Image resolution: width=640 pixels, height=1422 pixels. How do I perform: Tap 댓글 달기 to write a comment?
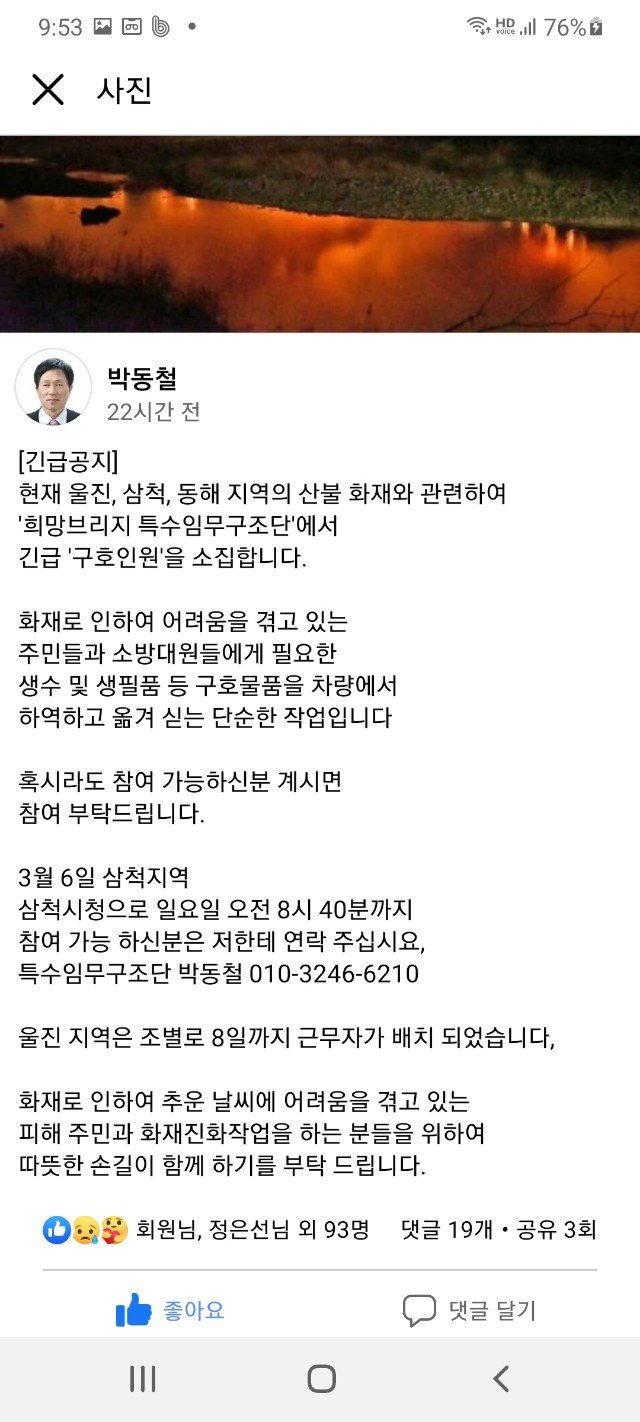point(469,1309)
